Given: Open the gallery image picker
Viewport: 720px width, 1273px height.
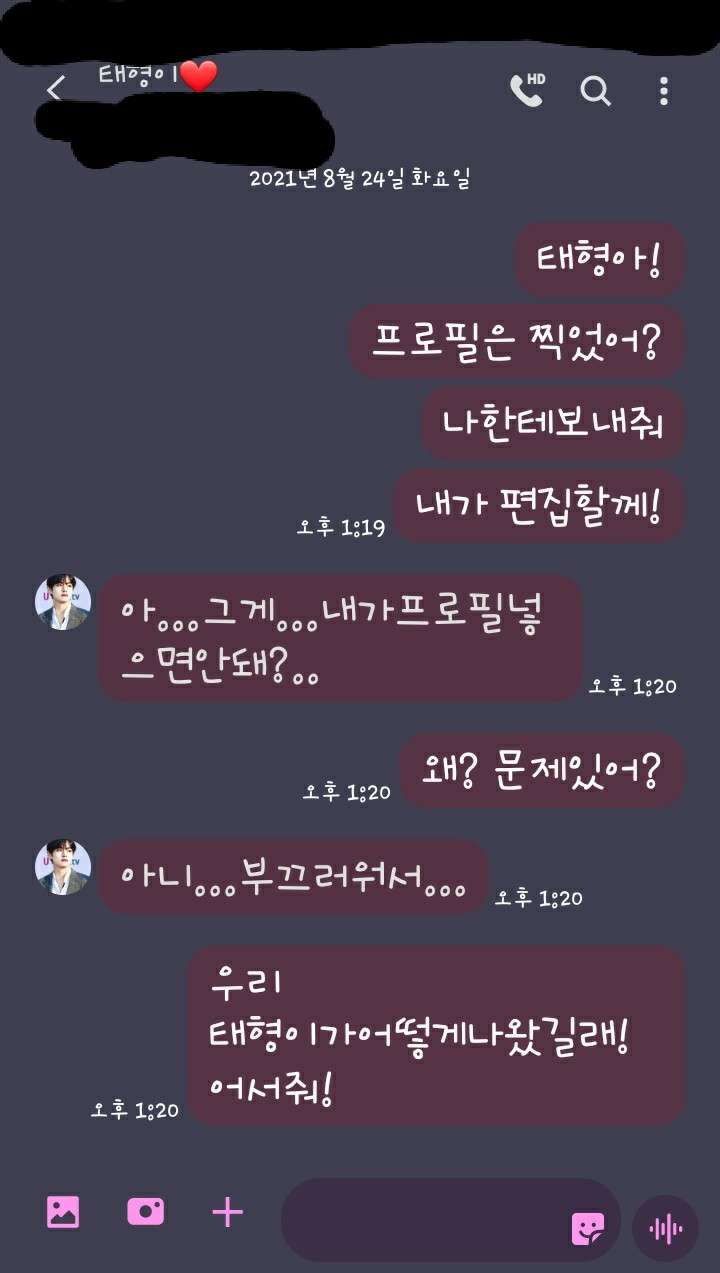Looking at the screenshot, I should [63, 1212].
